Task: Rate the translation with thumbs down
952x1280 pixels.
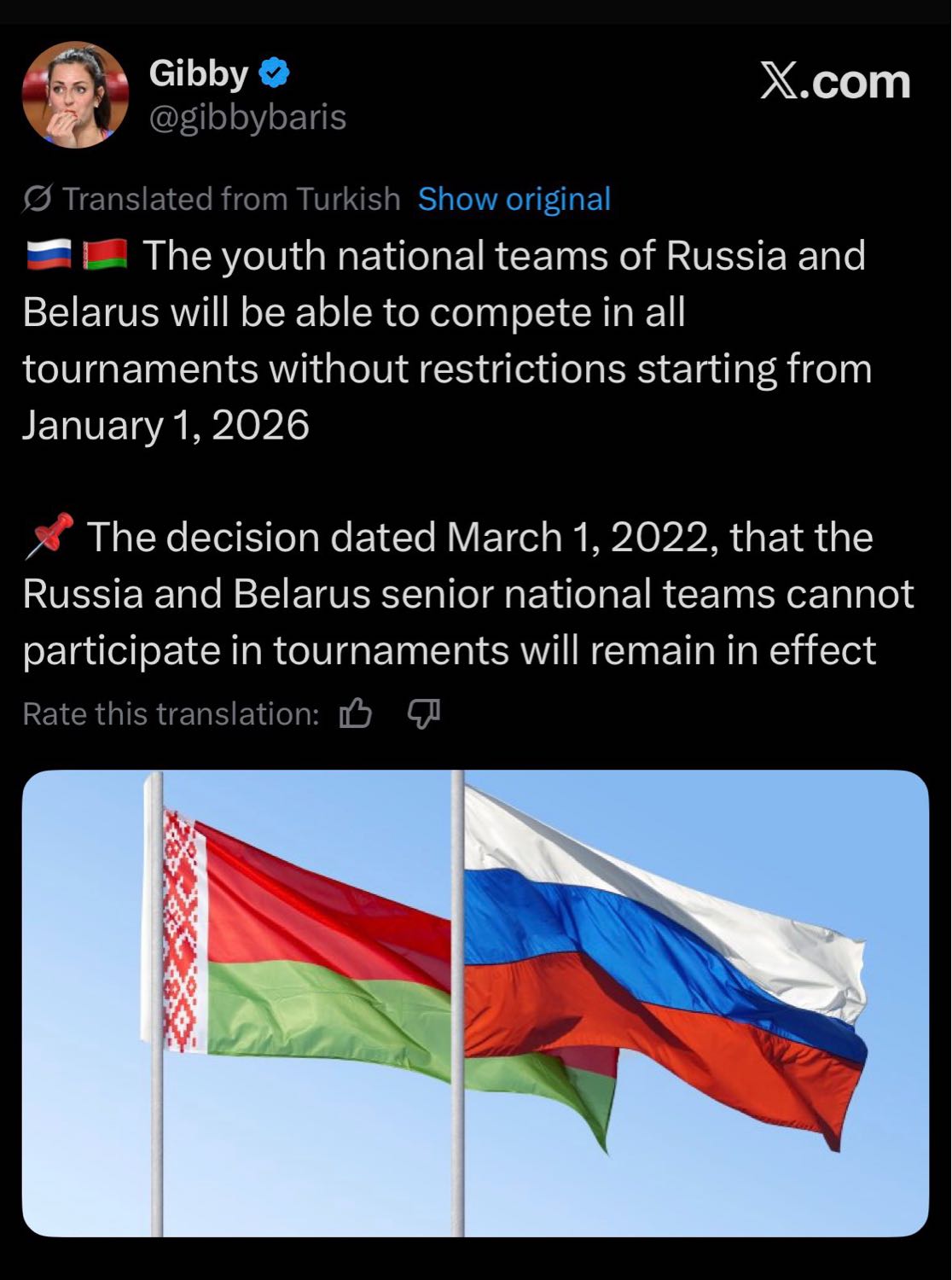Action: 424,713
